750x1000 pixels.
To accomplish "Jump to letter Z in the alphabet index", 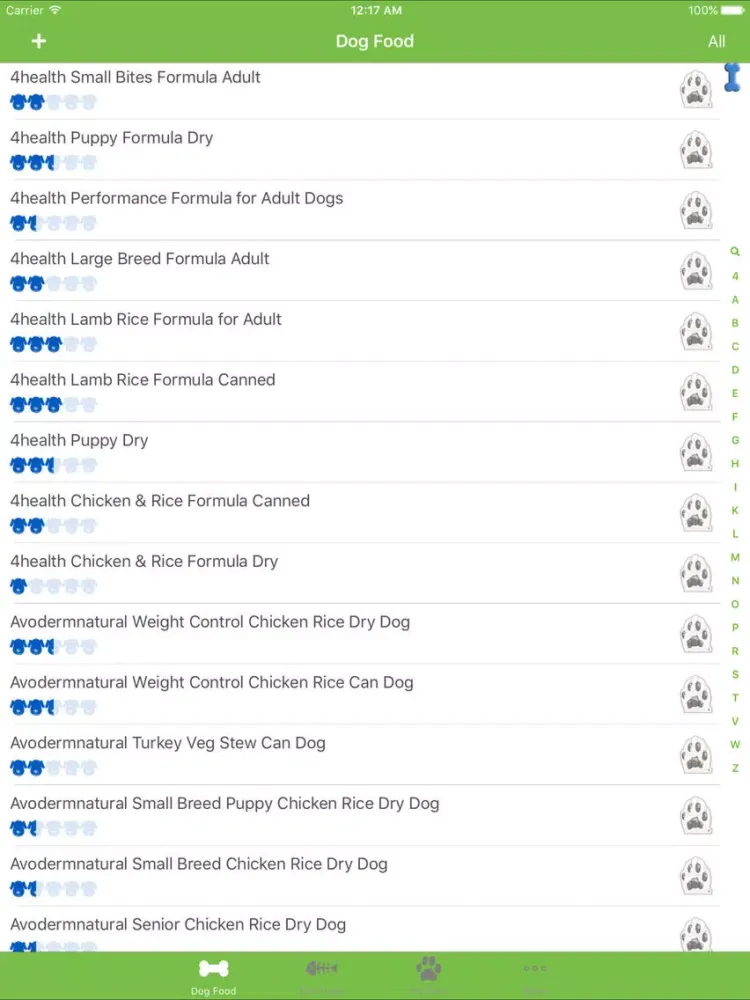I will point(735,768).
